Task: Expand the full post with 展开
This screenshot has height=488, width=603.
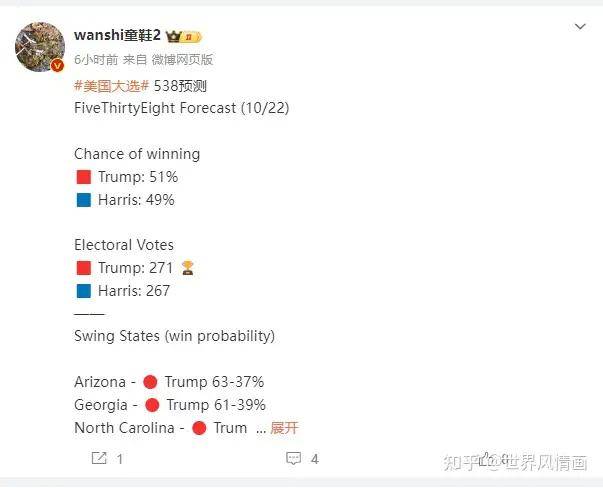Action: click(x=284, y=428)
